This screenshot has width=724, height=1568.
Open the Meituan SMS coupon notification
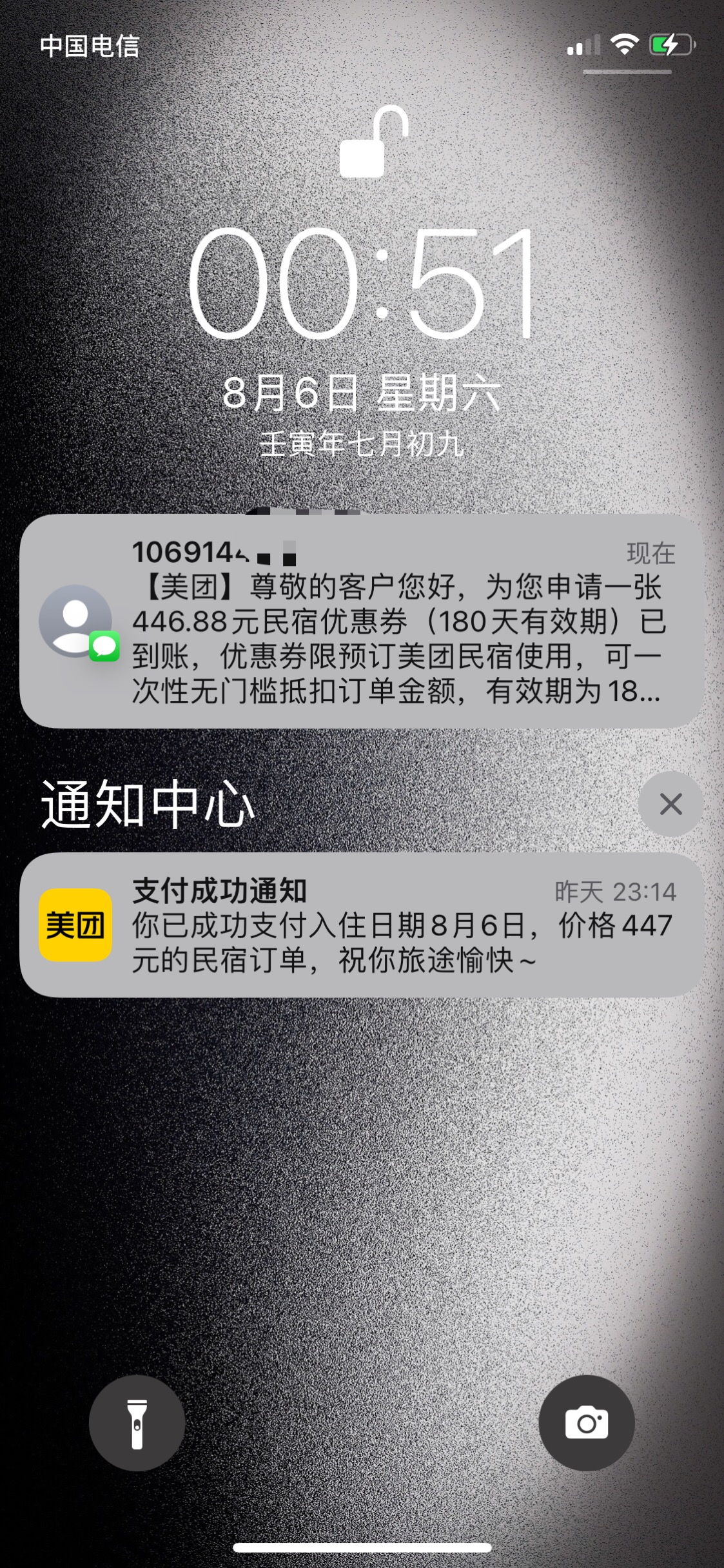pyautogui.click(x=361, y=622)
